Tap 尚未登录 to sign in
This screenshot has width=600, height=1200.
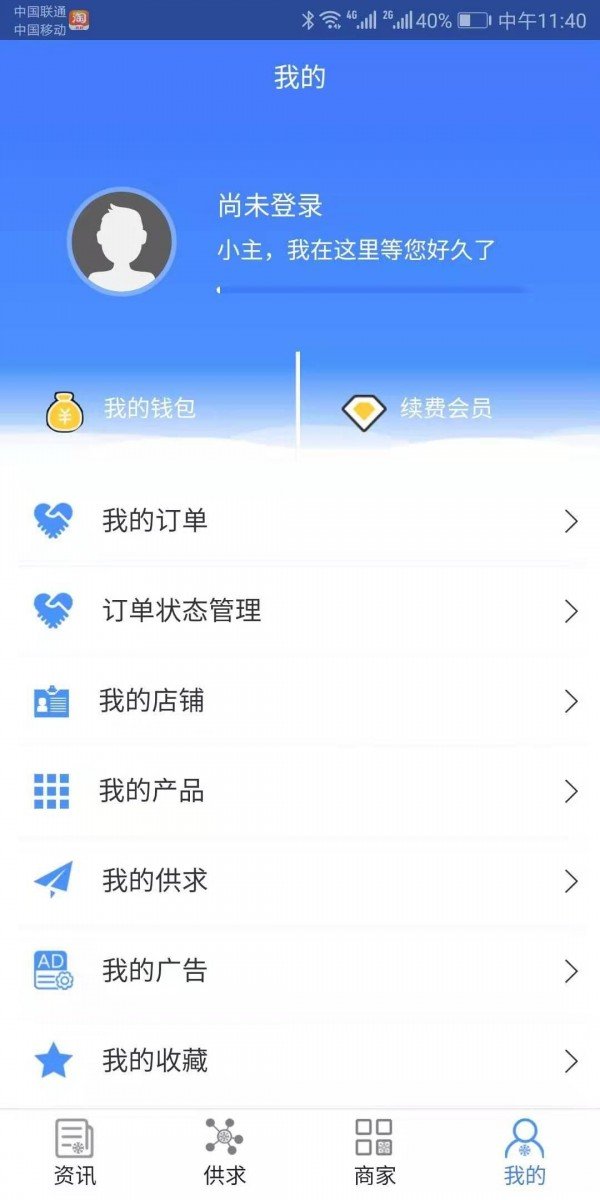[270, 207]
